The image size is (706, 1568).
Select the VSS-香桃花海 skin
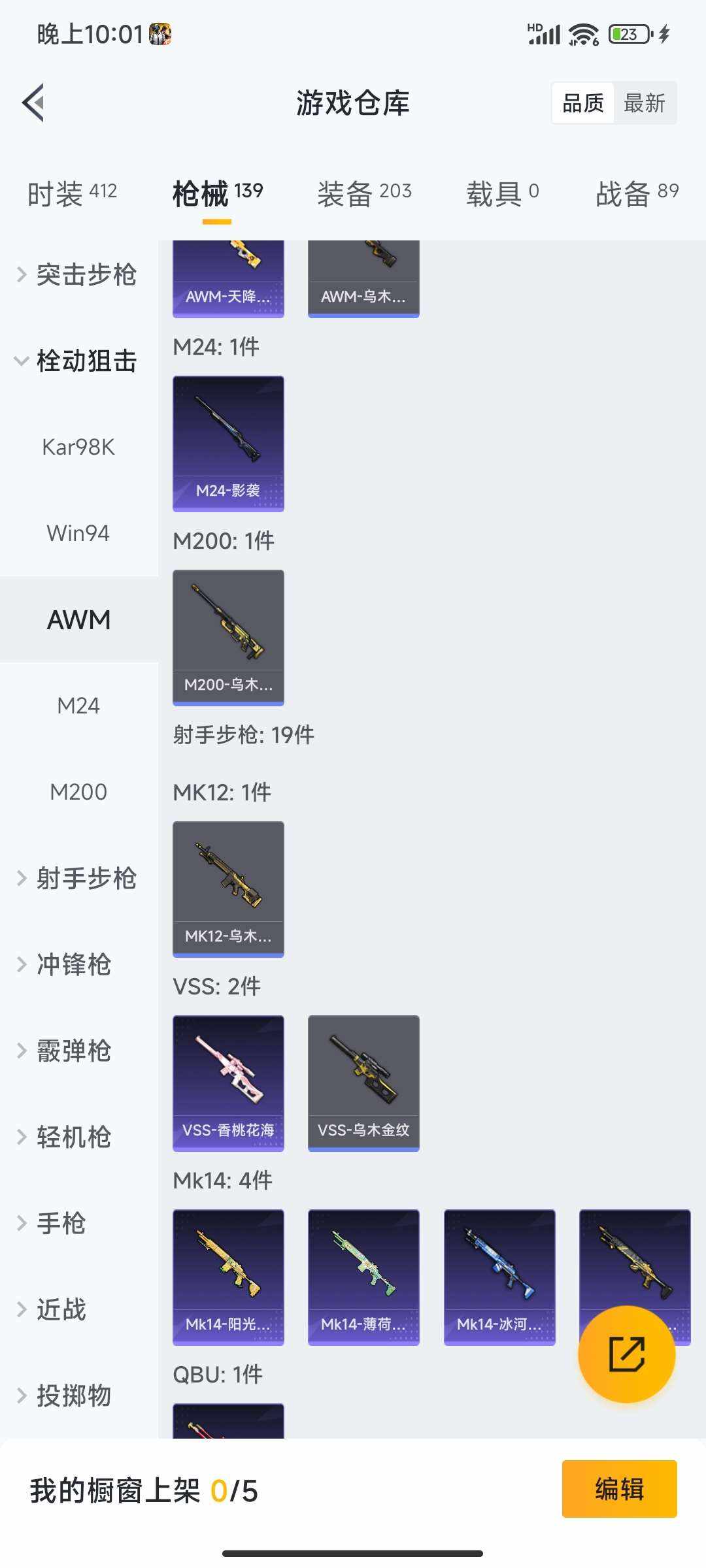click(228, 1083)
